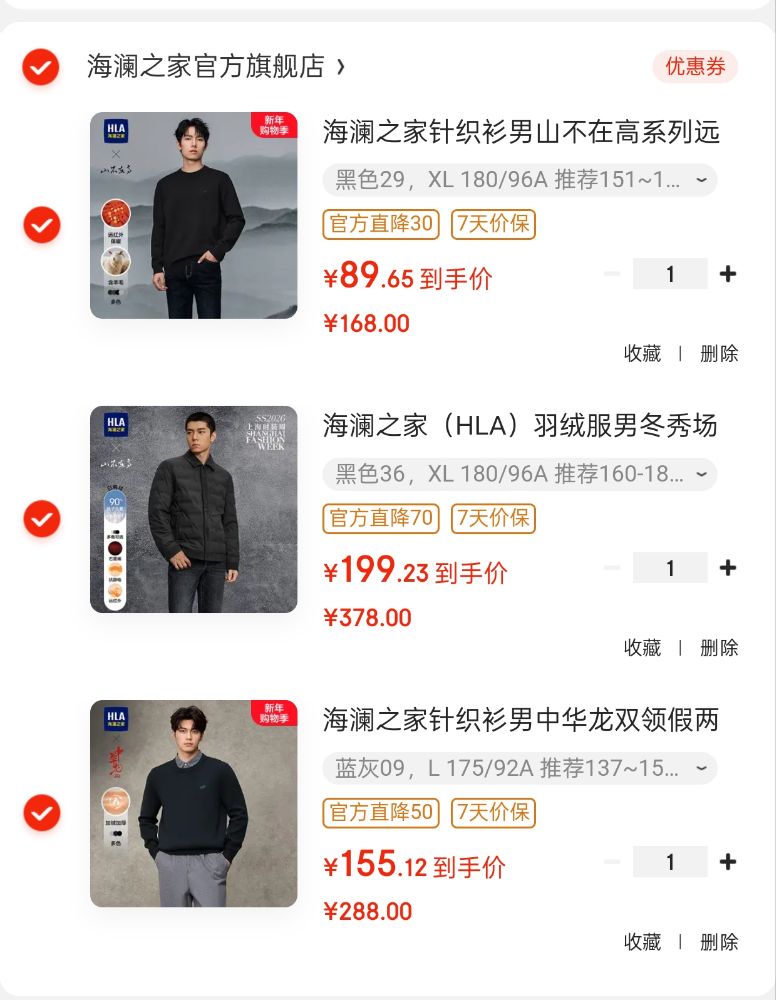
Task: Delete the 中华龙 sweater from cart
Action: coord(718,941)
